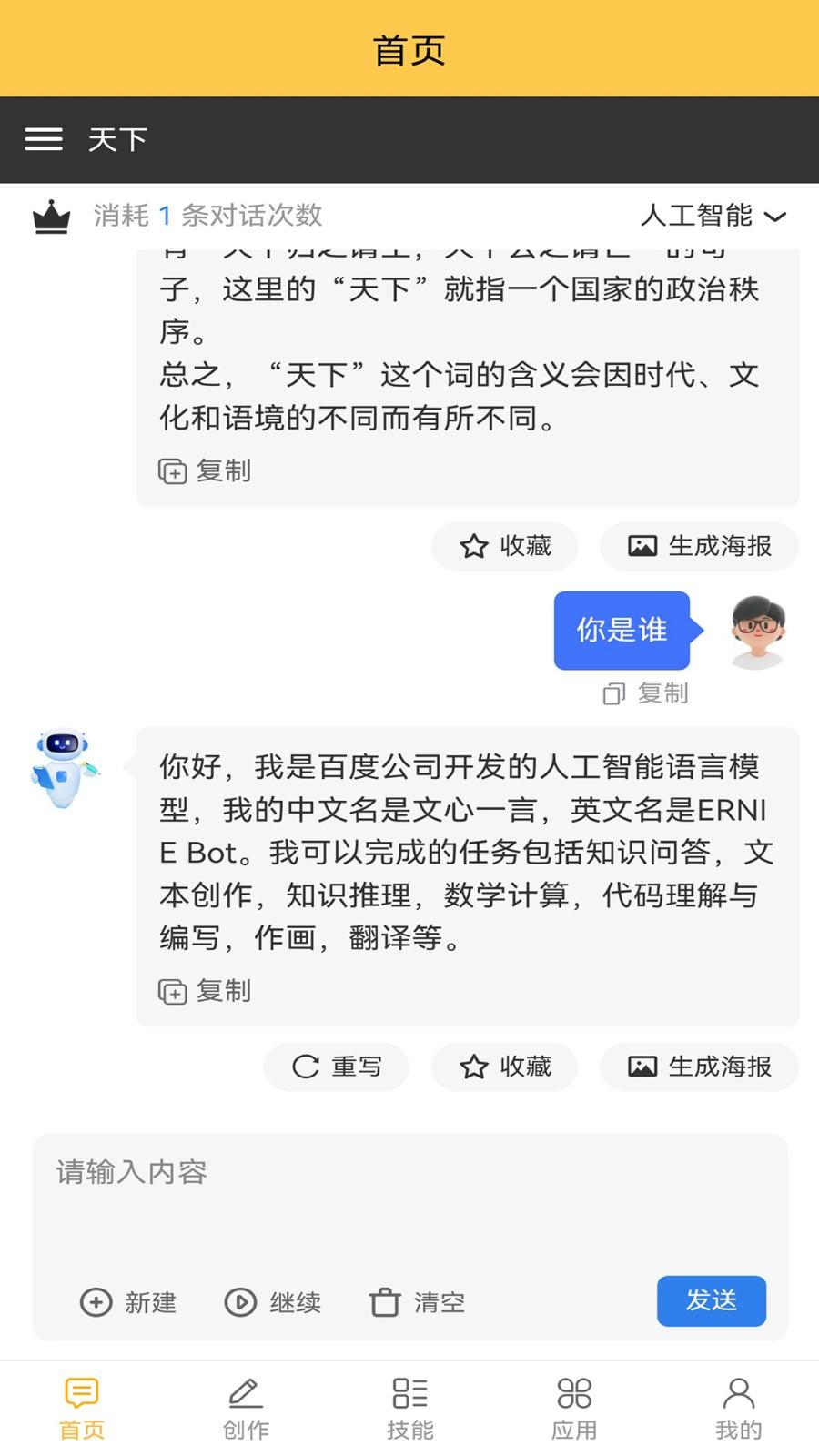Image resolution: width=819 pixels, height=1456 pixels.
Task: Copy the 天下 answer via 复制
Action: coord(205,470)
